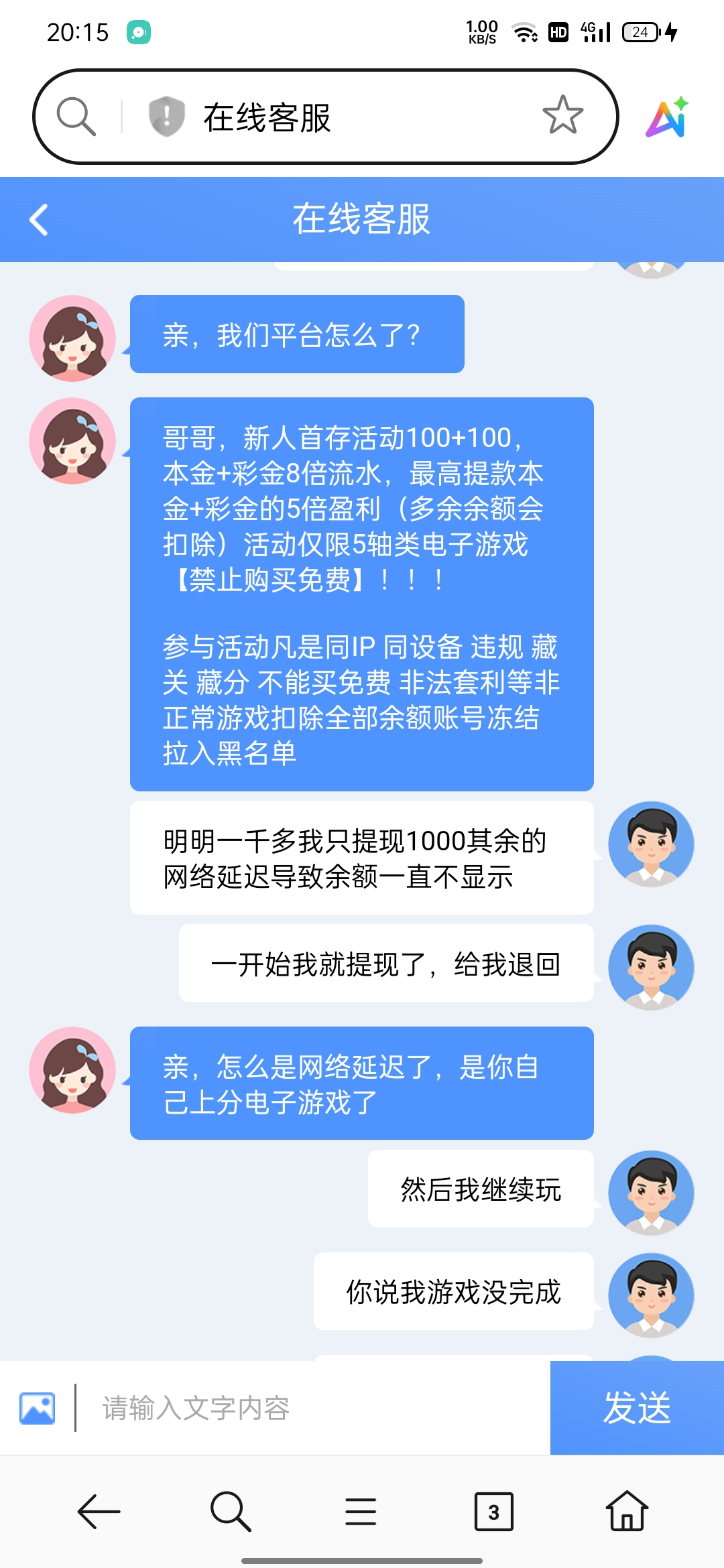Screen dimensions: 724x1568
Task: Go back using browser back arrow
Action: click(99, 1512)
